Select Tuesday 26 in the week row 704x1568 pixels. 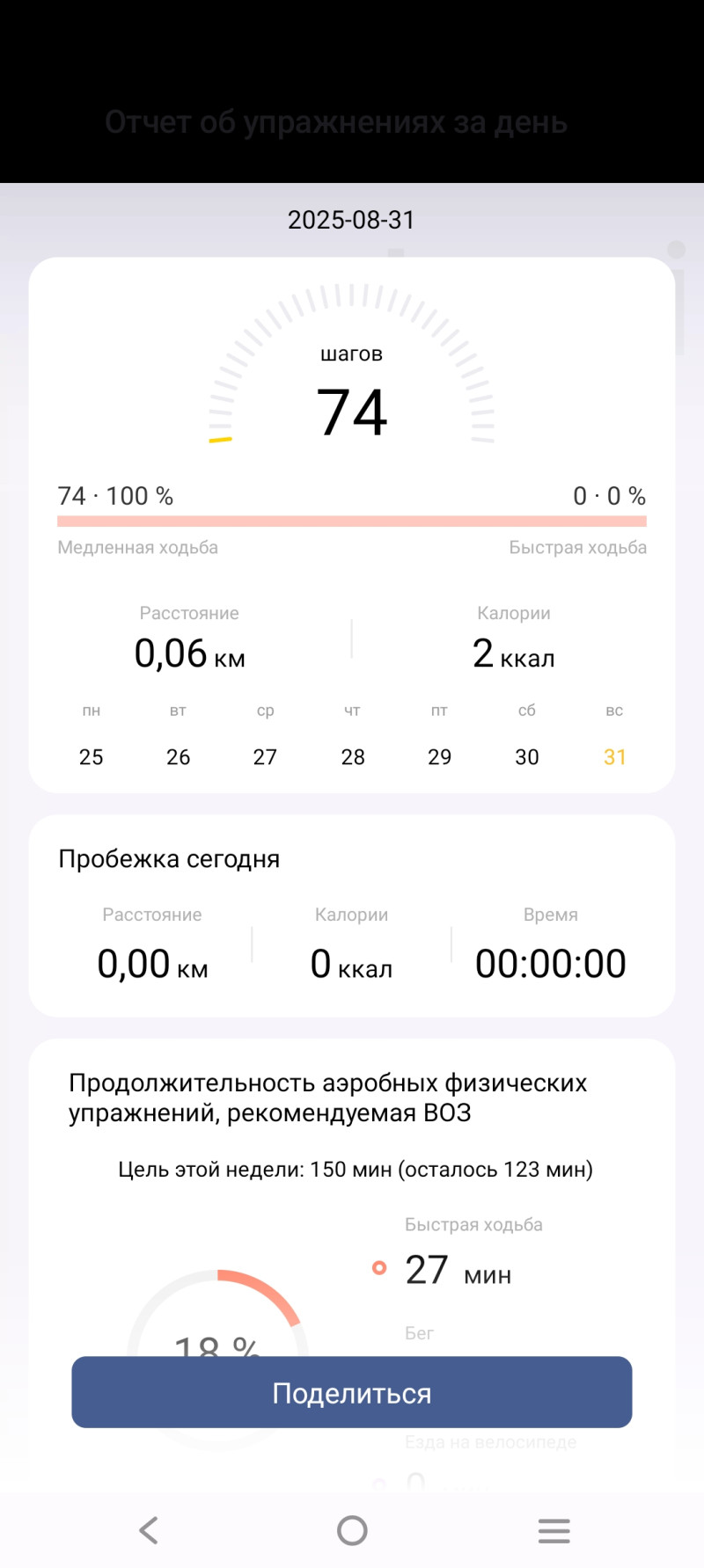[x=179, y=756]
